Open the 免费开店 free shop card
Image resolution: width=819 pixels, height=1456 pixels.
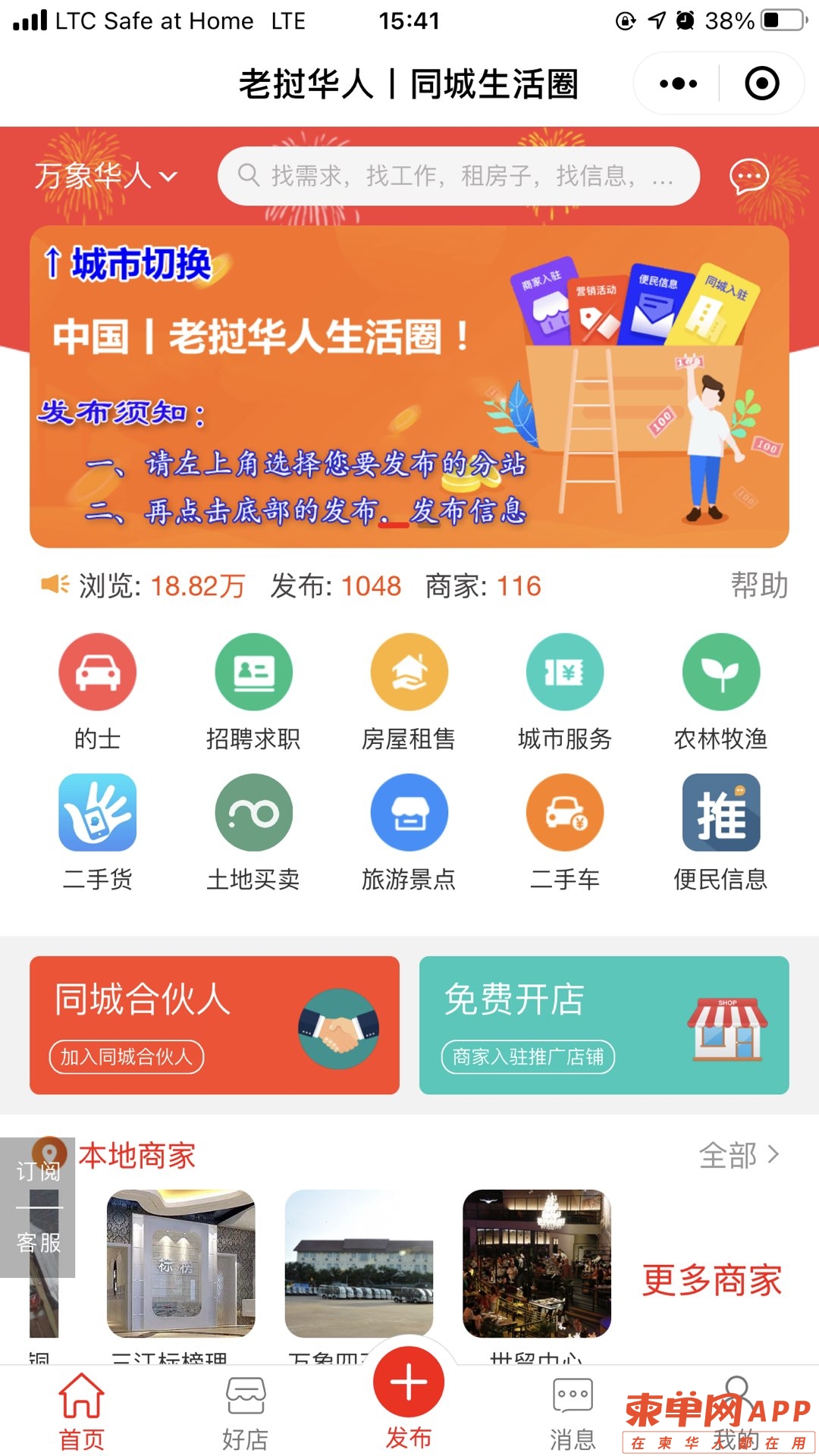[x=604, y=1025]
